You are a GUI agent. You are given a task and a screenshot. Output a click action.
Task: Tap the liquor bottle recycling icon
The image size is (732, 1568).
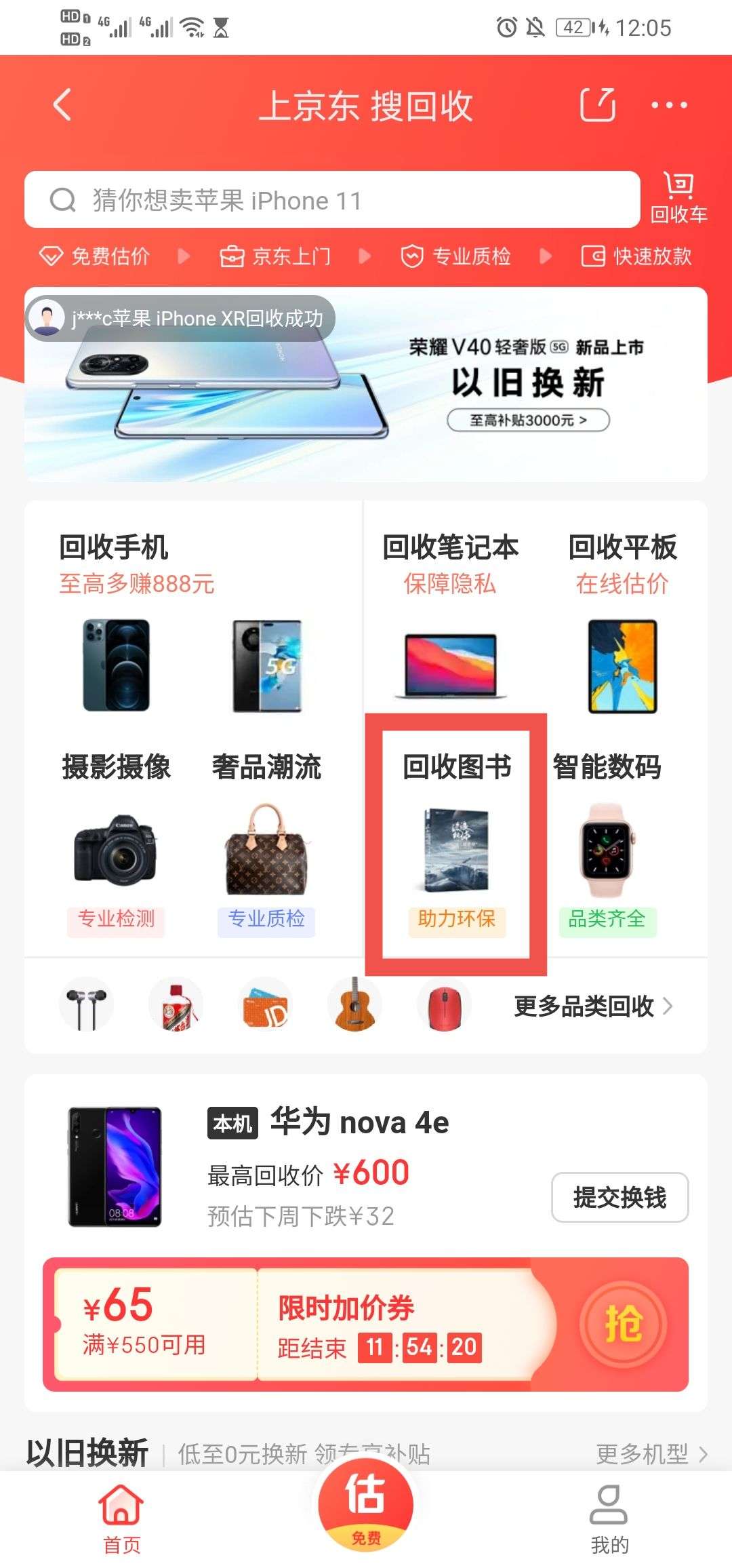click(175, 1006)
